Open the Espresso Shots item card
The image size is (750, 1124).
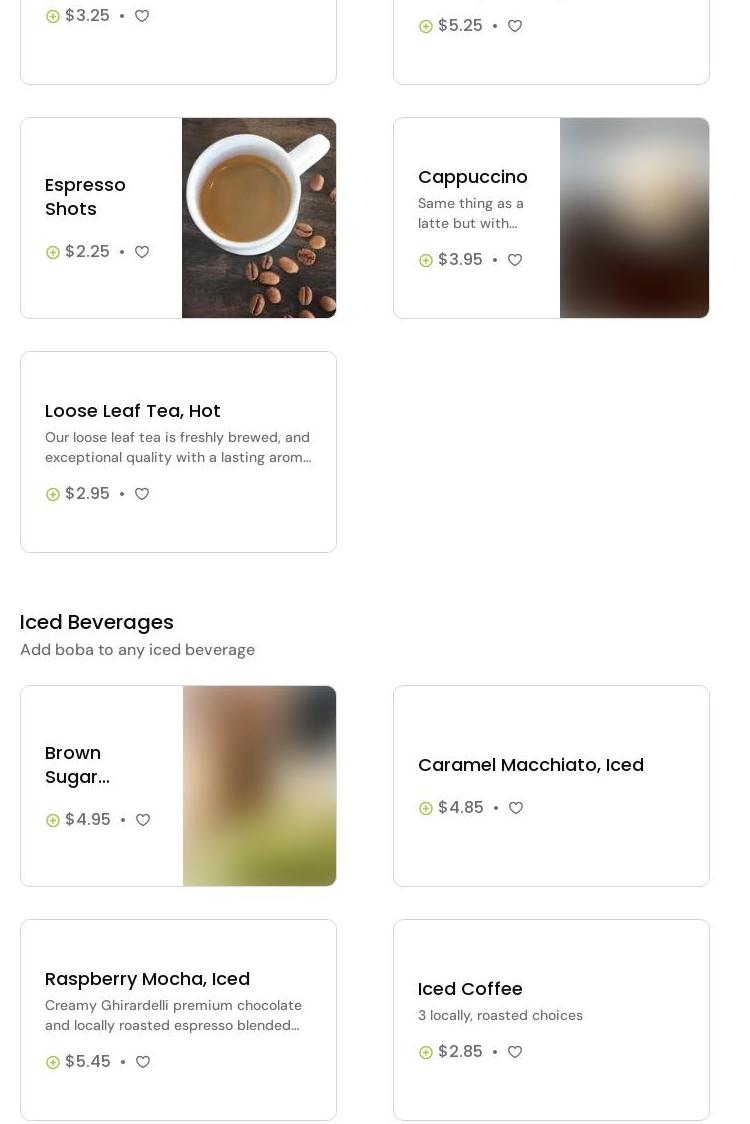85,197
